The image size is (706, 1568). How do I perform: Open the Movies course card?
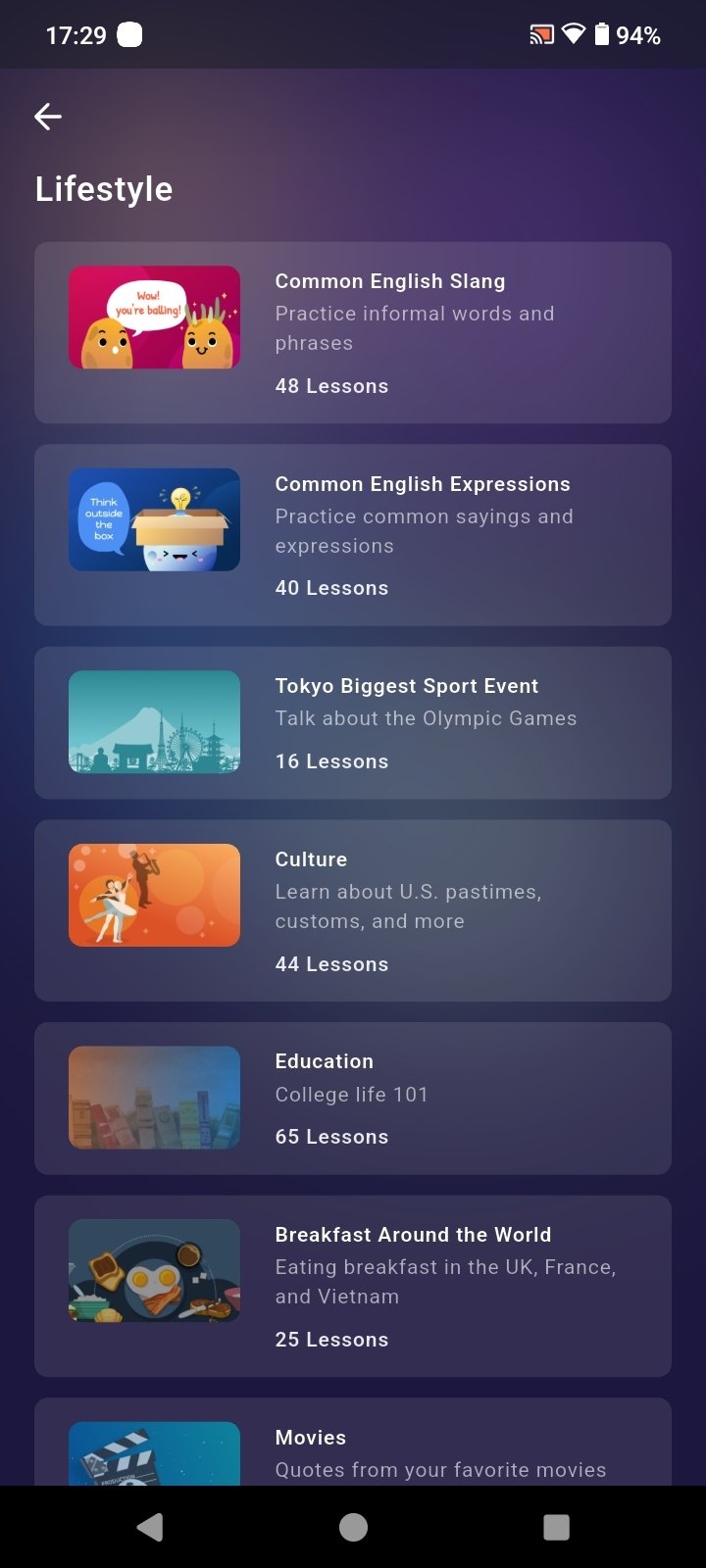pos(353,1442)
